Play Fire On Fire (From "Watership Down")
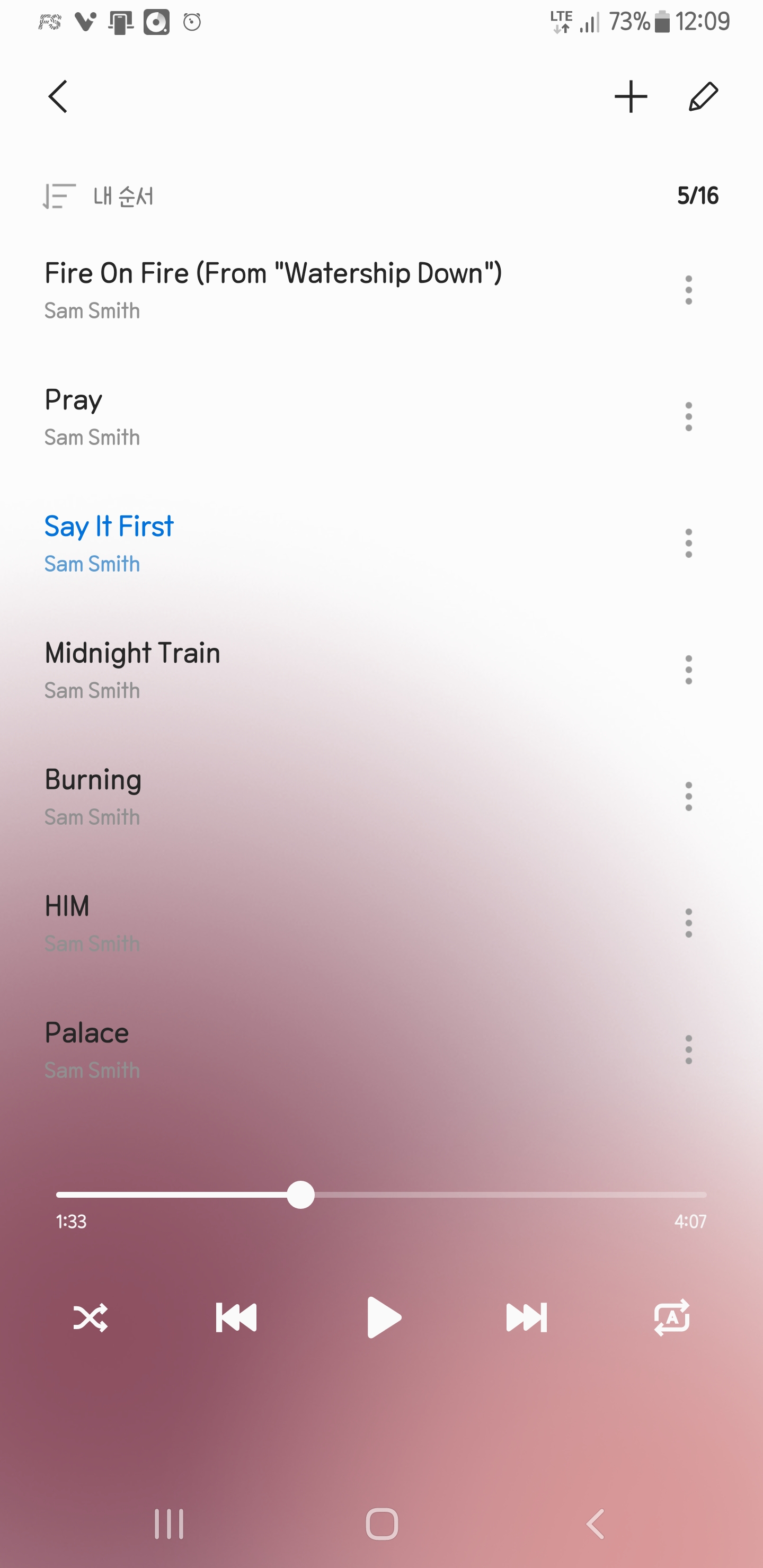This screenshot has width=763, height=1568. [x=273, y=289]
